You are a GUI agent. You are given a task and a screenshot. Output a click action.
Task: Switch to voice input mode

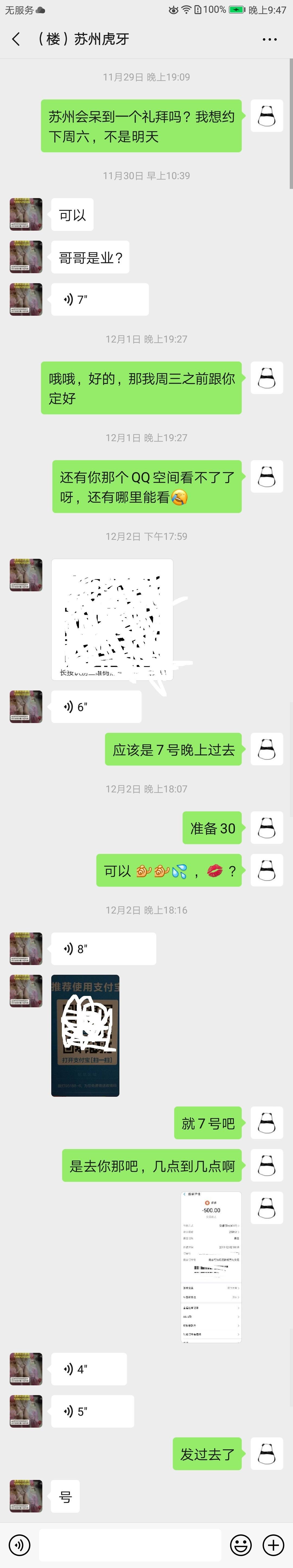pos(20,1544)
